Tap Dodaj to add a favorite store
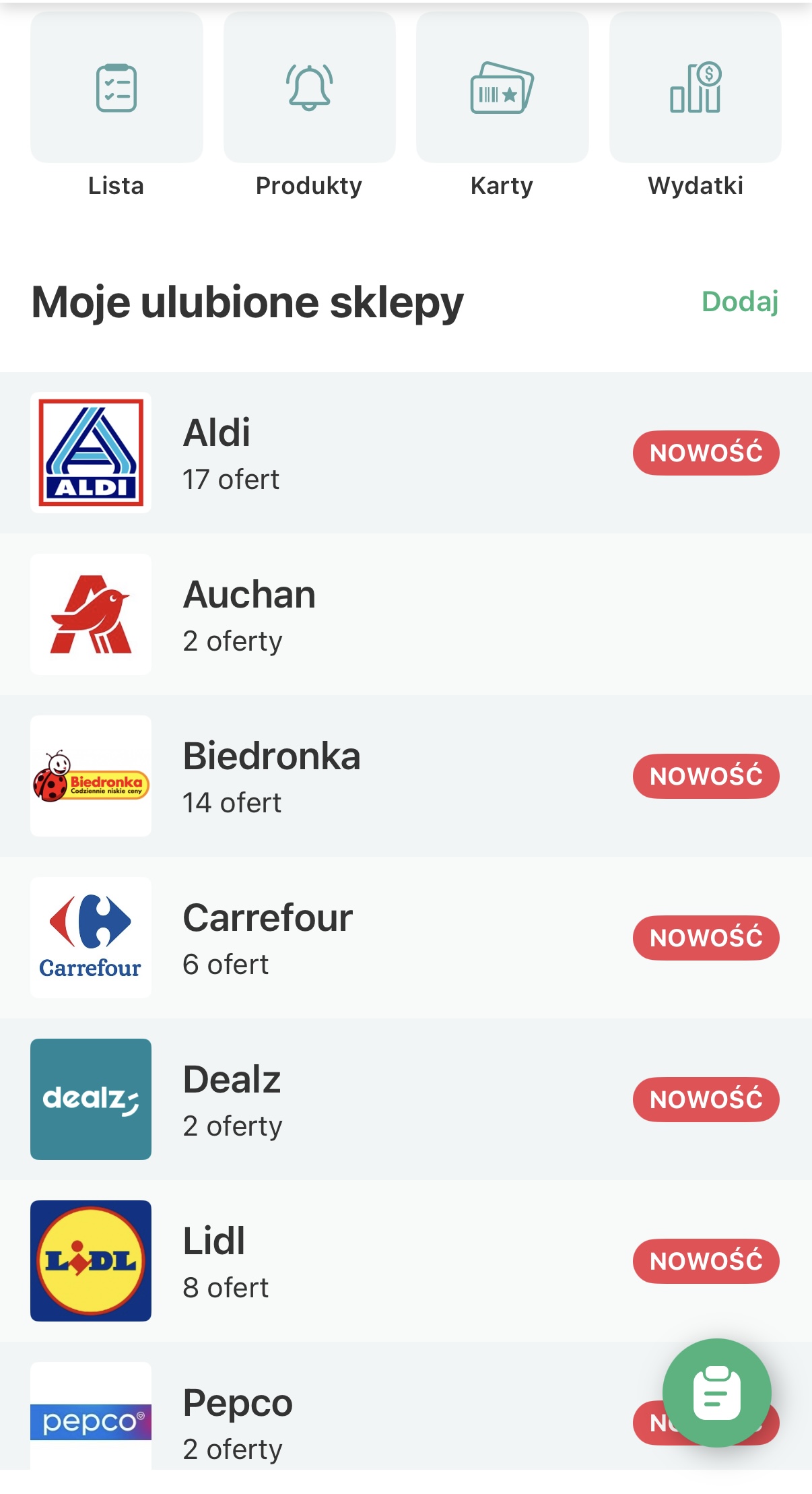Screen dimensions: 812x1494 (x=739, y=302)
